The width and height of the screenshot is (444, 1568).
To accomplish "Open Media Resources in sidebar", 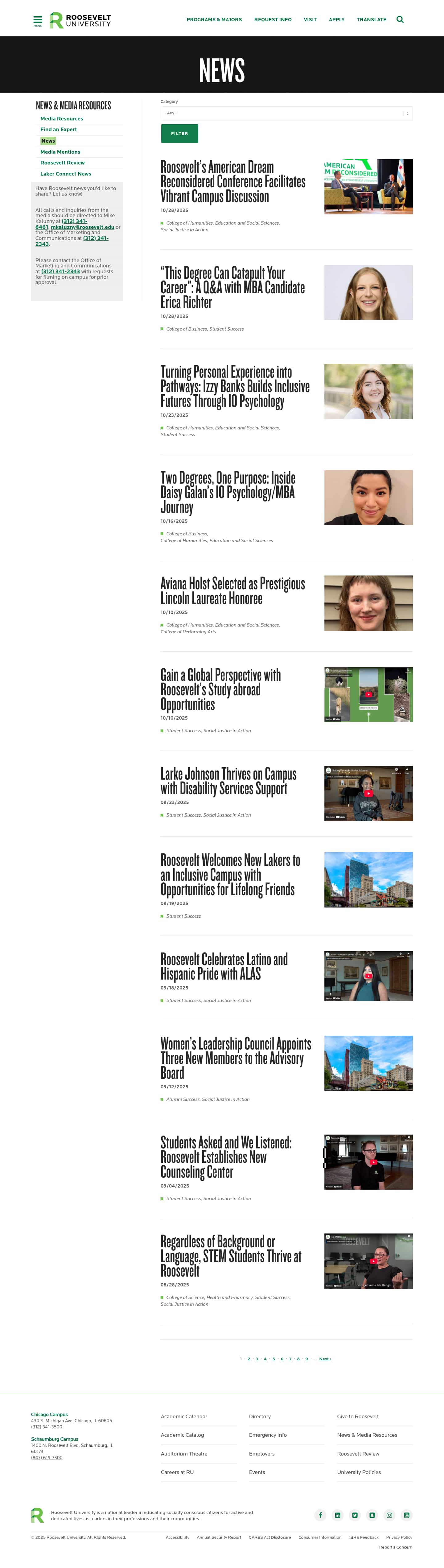I will 62,119.
